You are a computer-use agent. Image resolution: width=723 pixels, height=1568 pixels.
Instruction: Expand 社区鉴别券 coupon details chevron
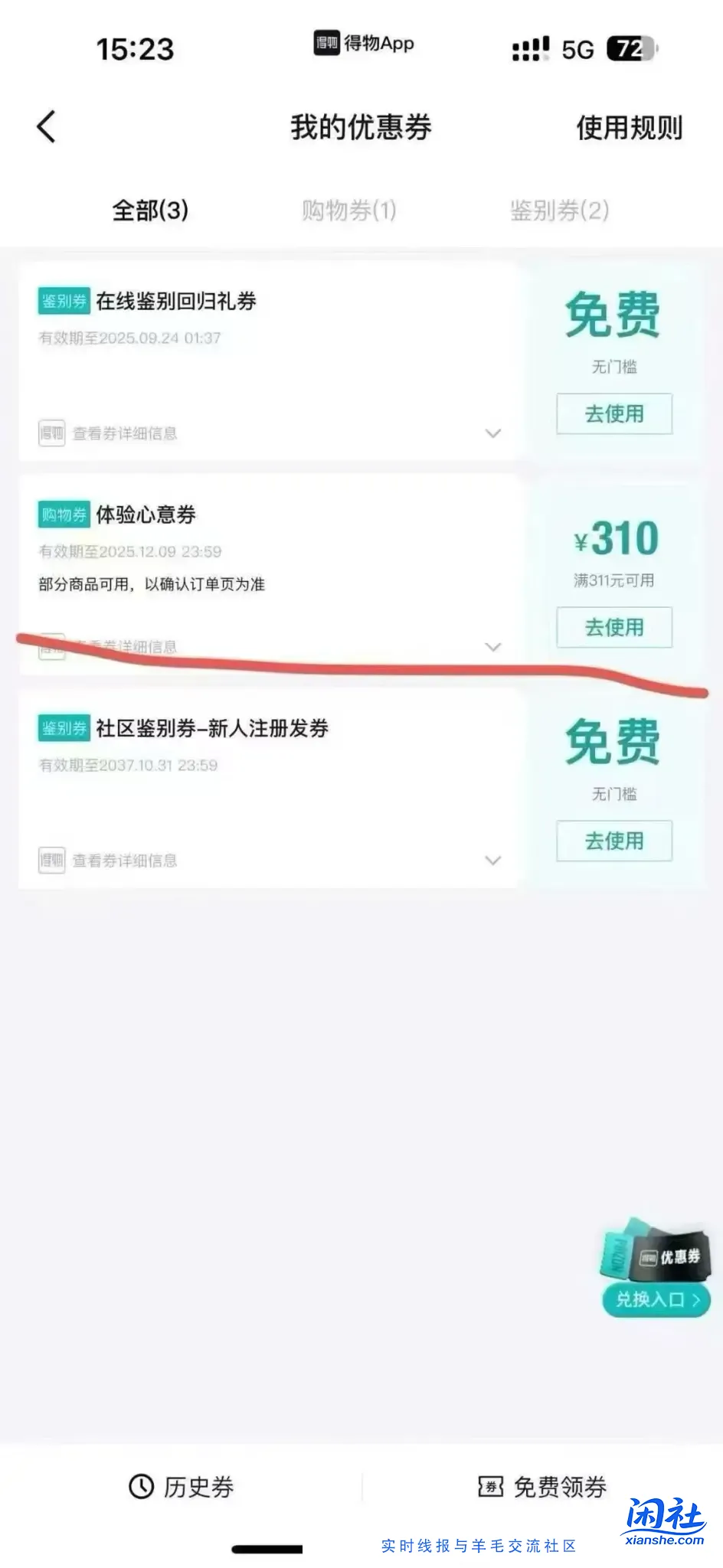tap(493, 860)
